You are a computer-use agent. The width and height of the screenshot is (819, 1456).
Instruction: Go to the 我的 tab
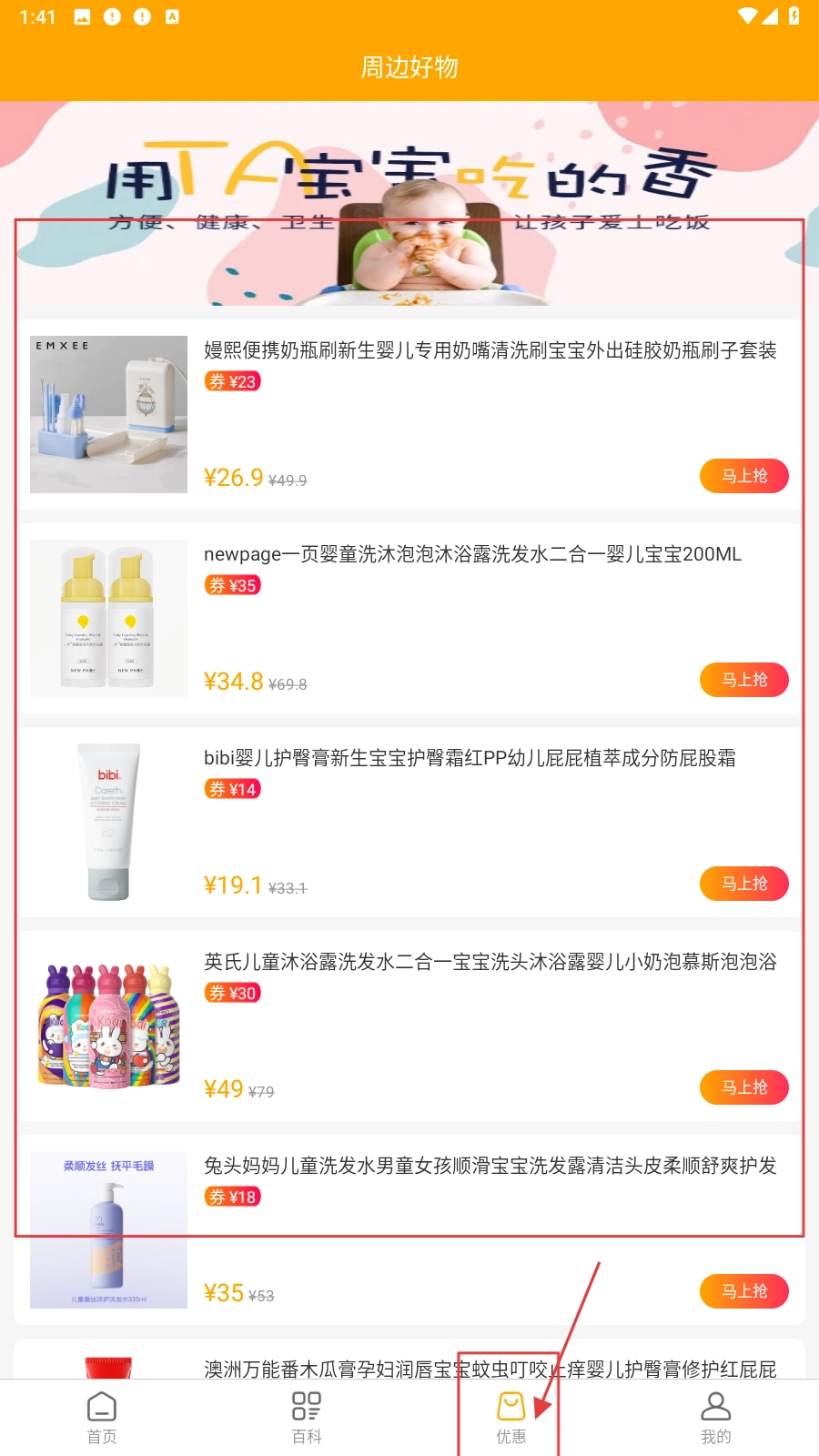tap(715, 1418)
